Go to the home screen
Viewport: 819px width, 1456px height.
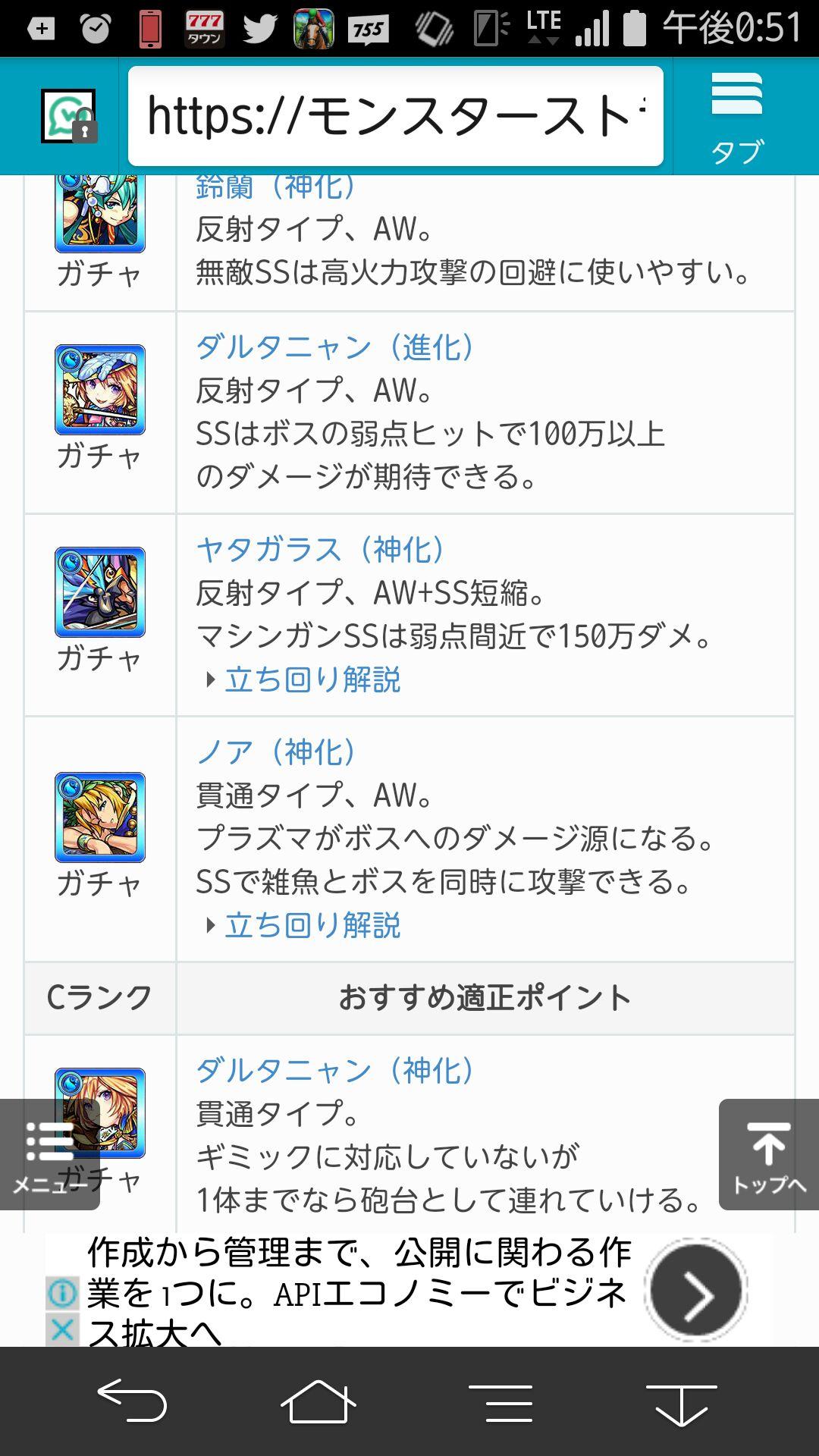pyautogui.click(x=318, y=1400)
